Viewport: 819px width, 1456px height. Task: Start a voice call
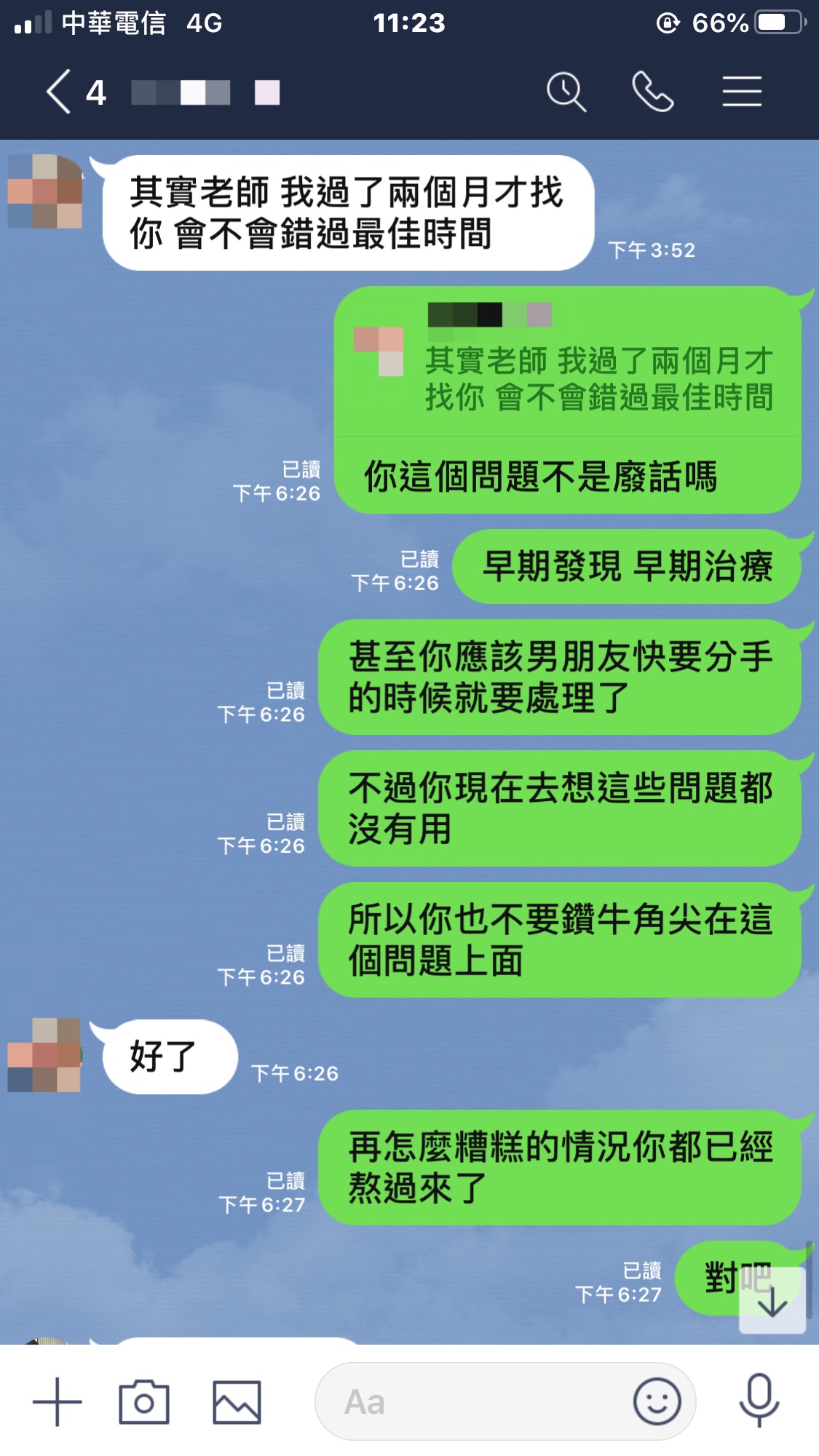pos(652,92)
